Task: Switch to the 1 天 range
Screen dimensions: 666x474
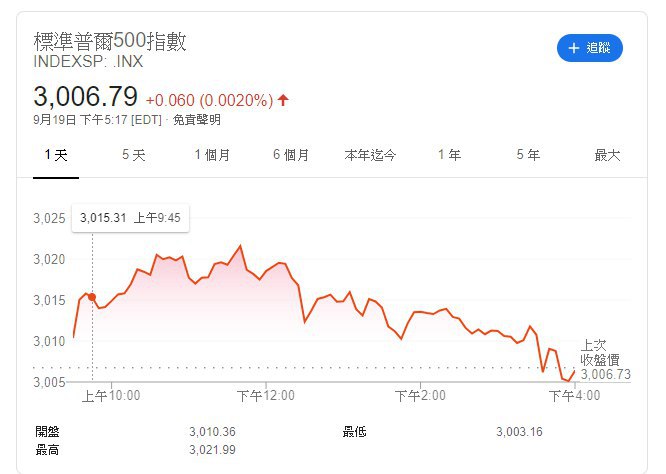Action: (56, 155)
